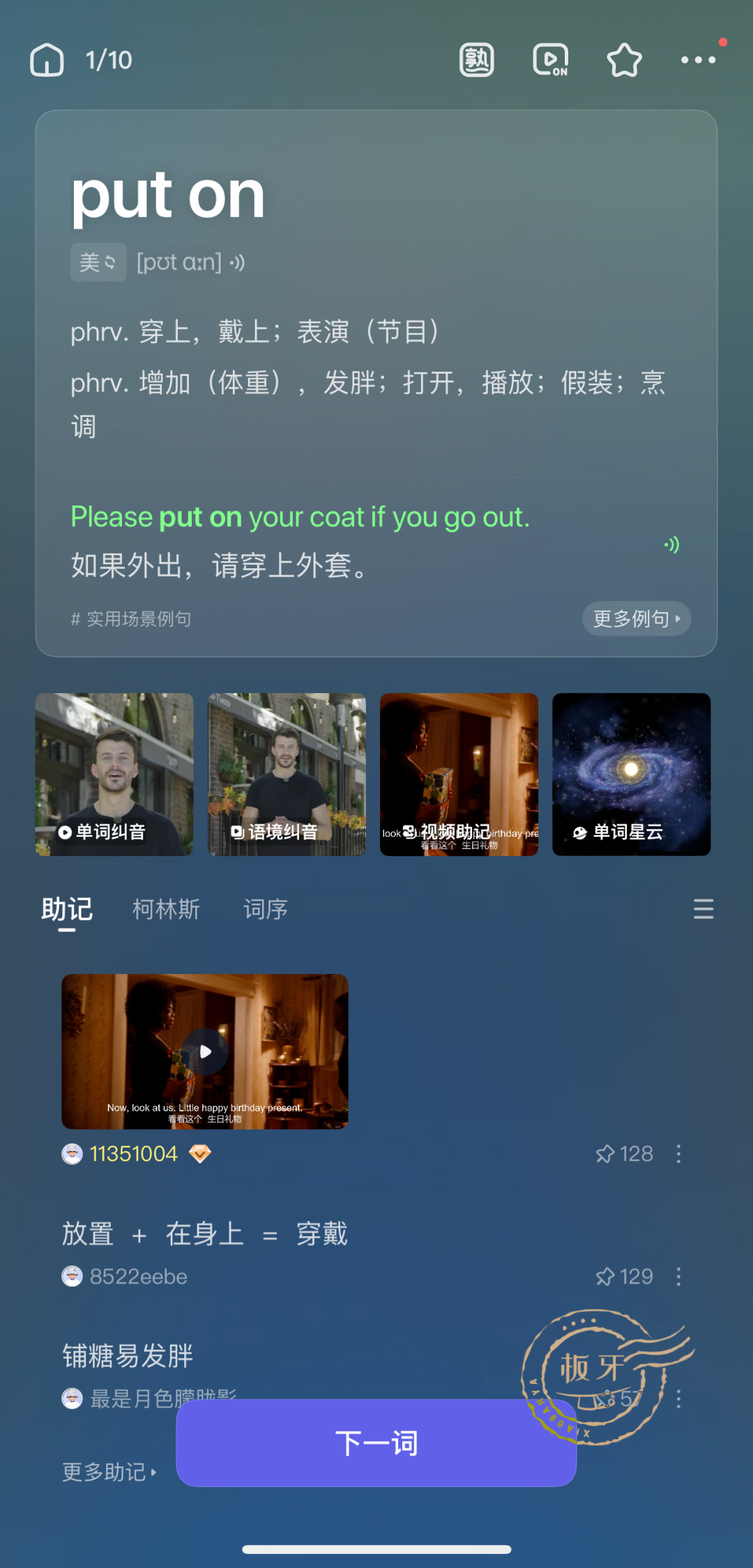The height and width of the screenshot is (1568, 753).
Task: Switch the 美 accent pronunciation
Action: [98, 262]
